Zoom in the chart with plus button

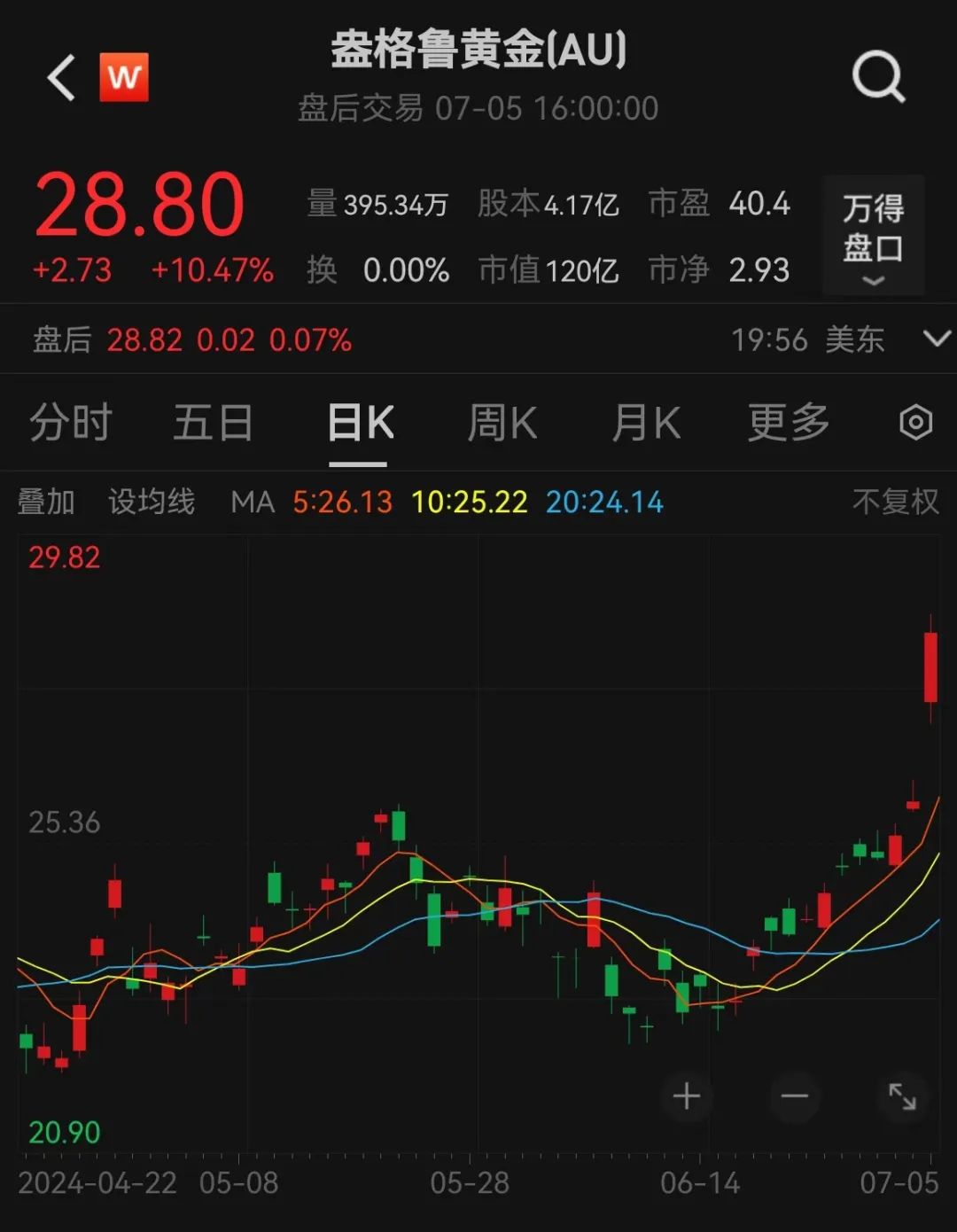tap(687, 1096)
